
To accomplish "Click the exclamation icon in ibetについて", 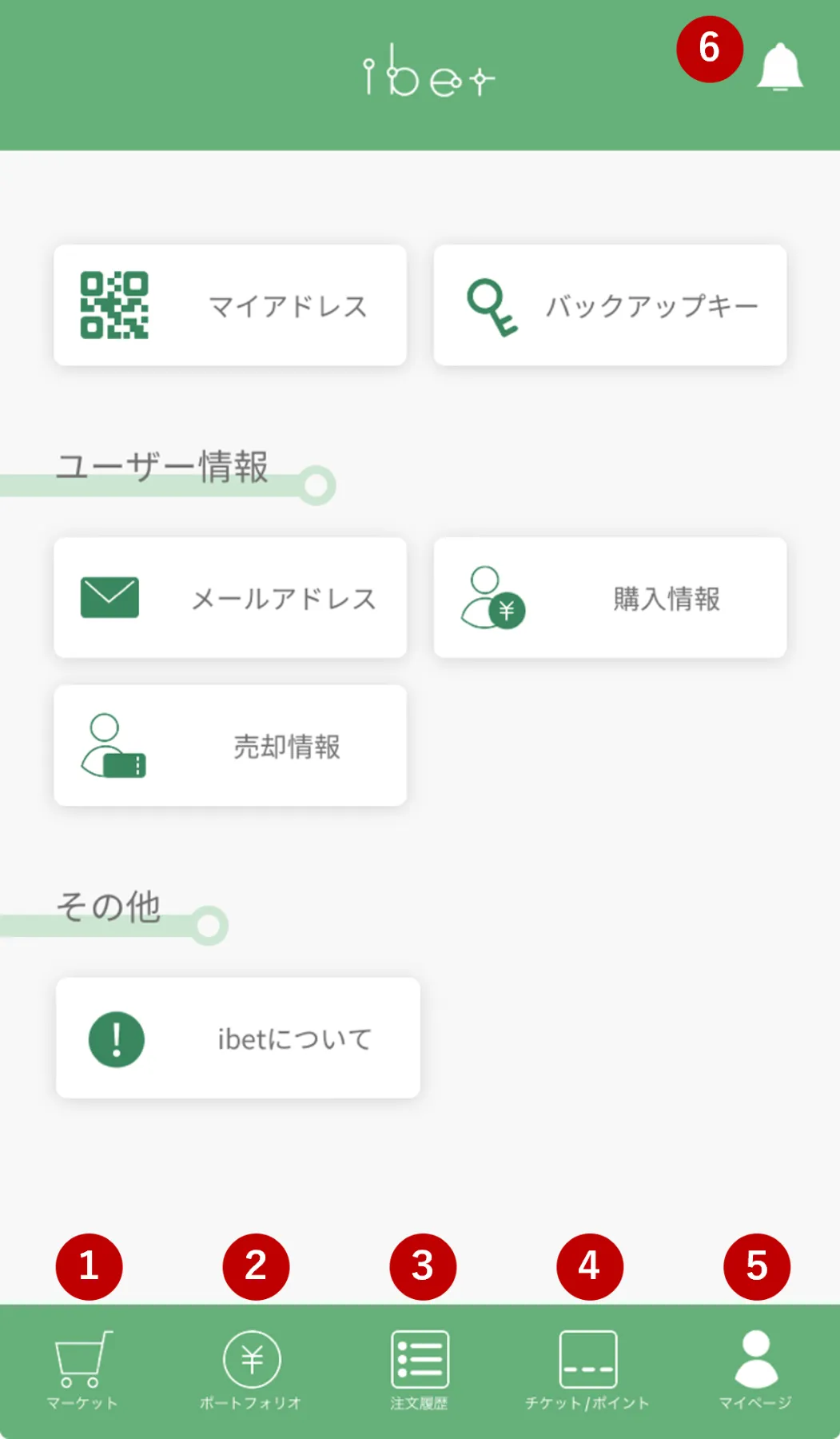I will [x=115, y=1038].
